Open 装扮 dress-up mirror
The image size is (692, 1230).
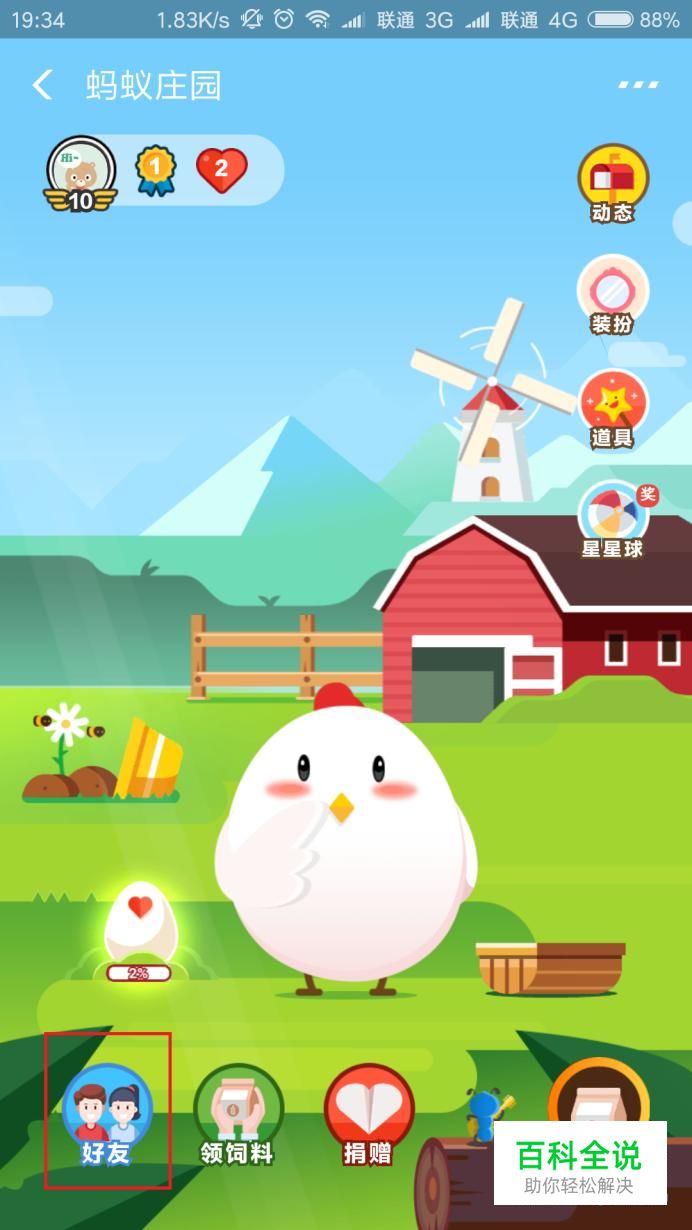tap(612, 295)
